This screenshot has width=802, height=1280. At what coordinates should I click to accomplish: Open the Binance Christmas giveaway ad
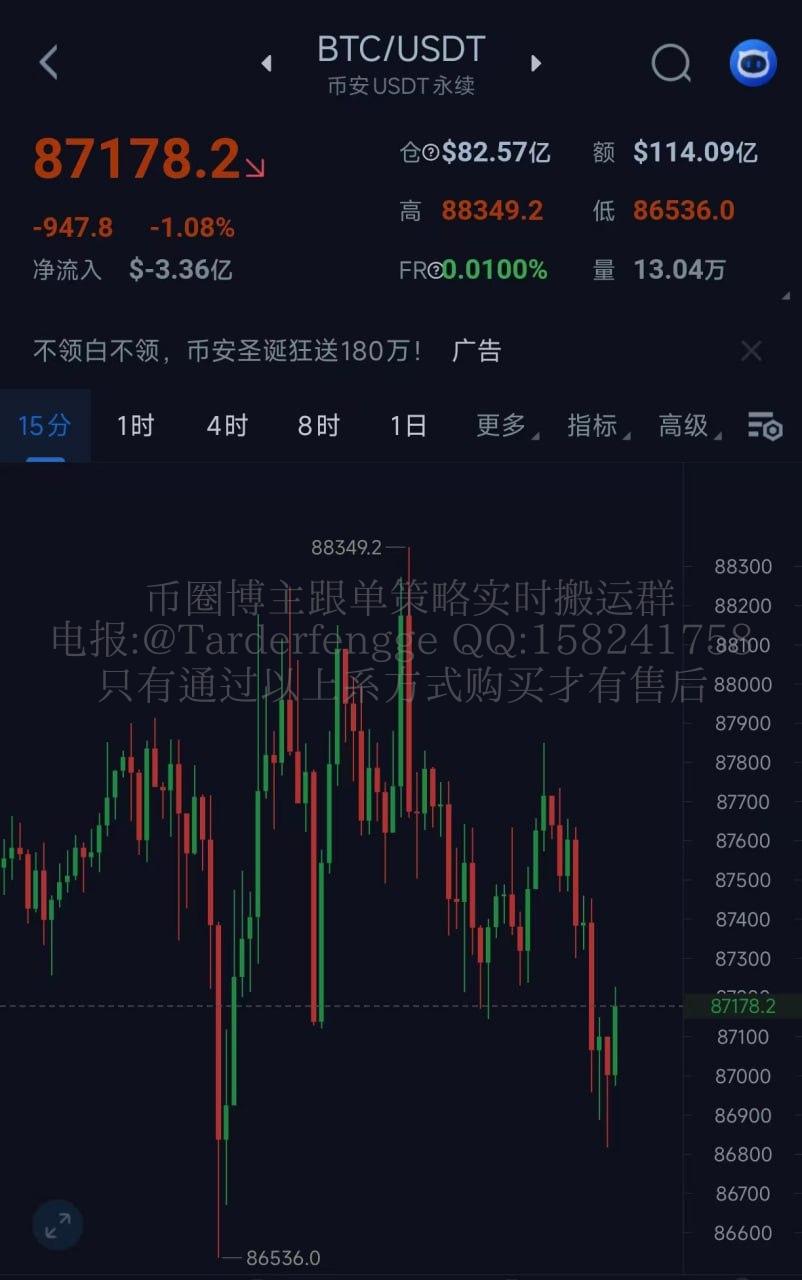(x=230, y=351)
